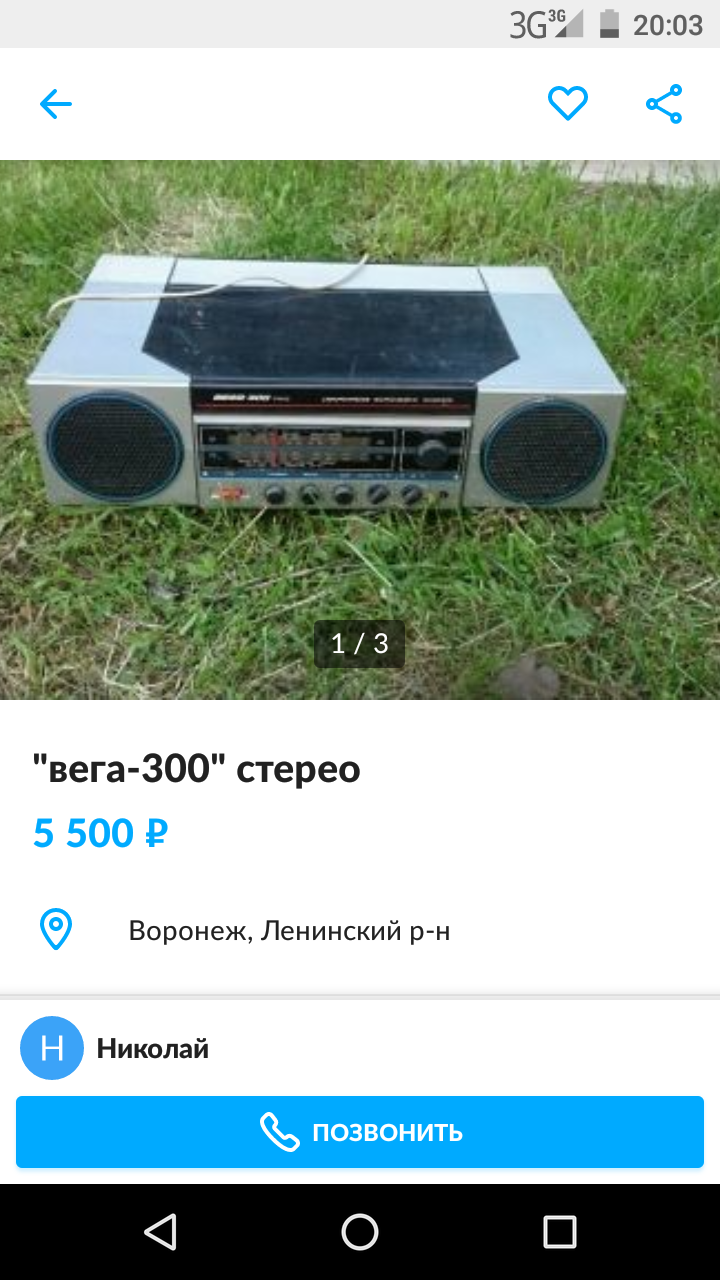720x1280 pixels.
Task: Tap the system back button
Action: (160, 1232)
